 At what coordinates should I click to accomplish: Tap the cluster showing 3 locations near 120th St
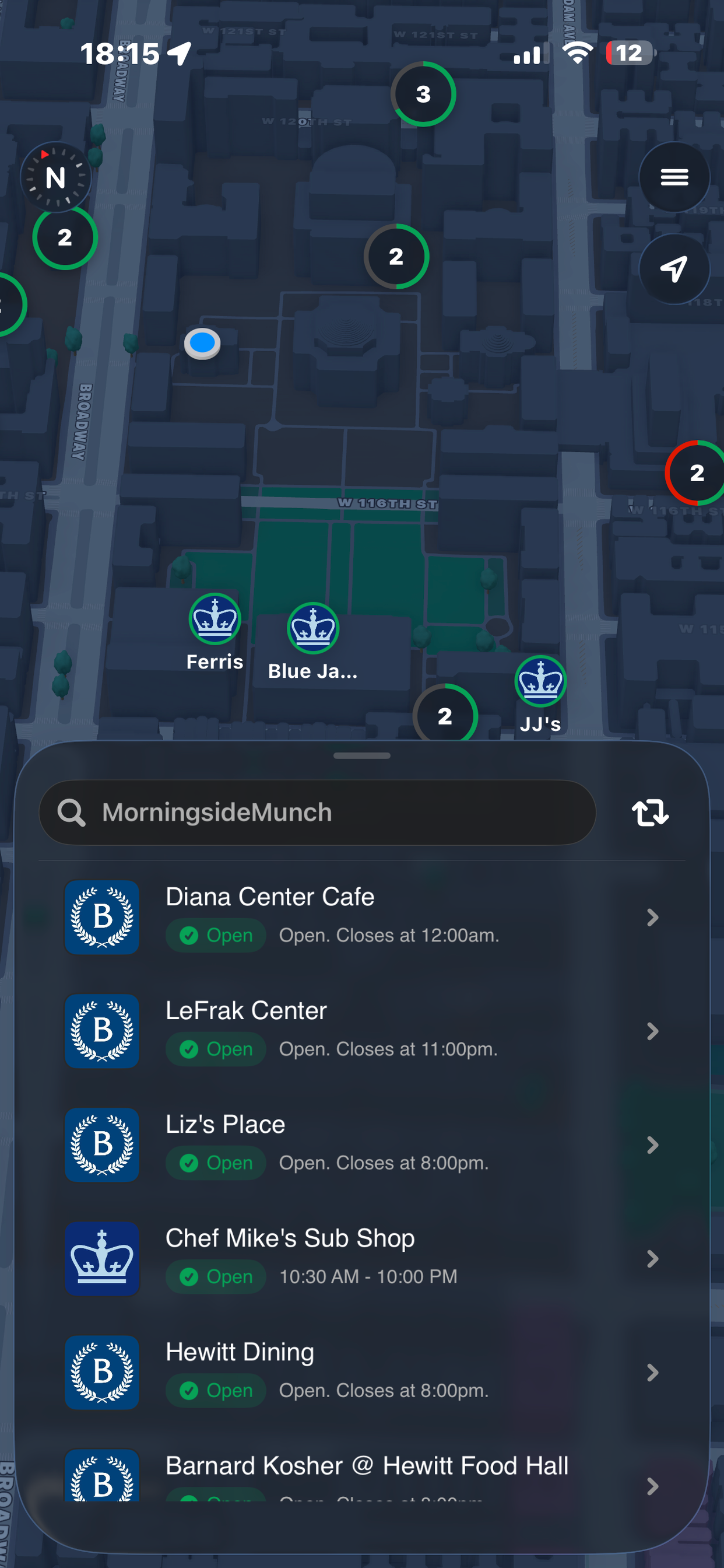point(423,94)
